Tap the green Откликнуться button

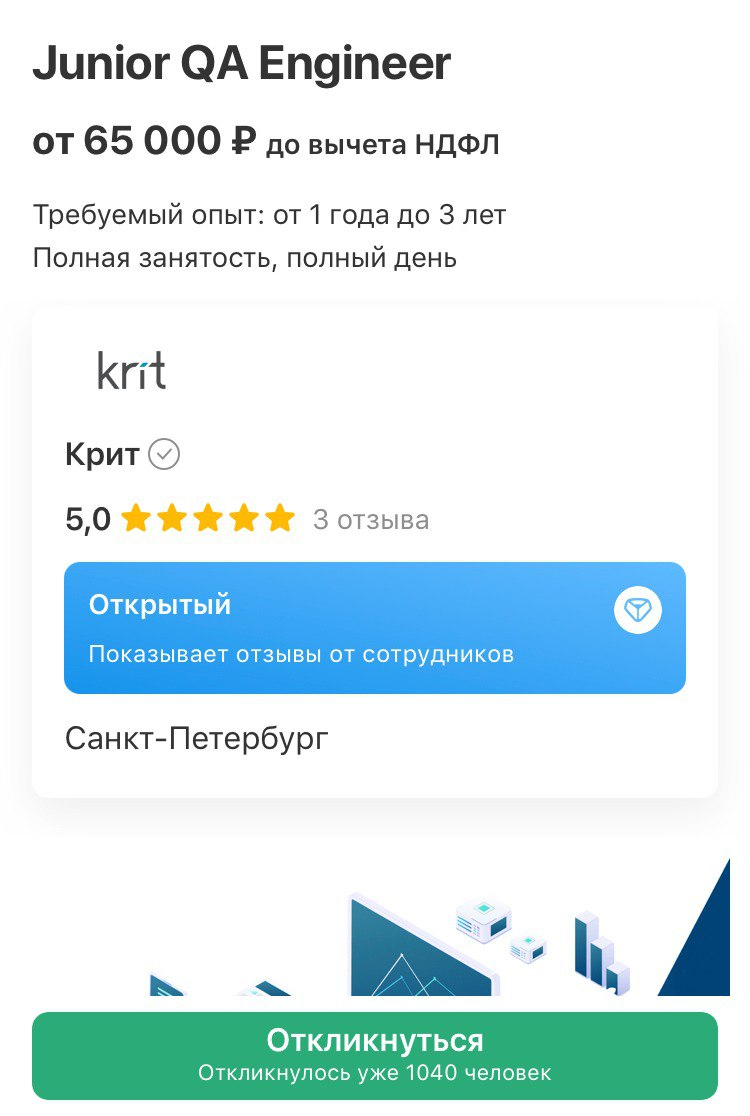click(x=375, y=1055)
